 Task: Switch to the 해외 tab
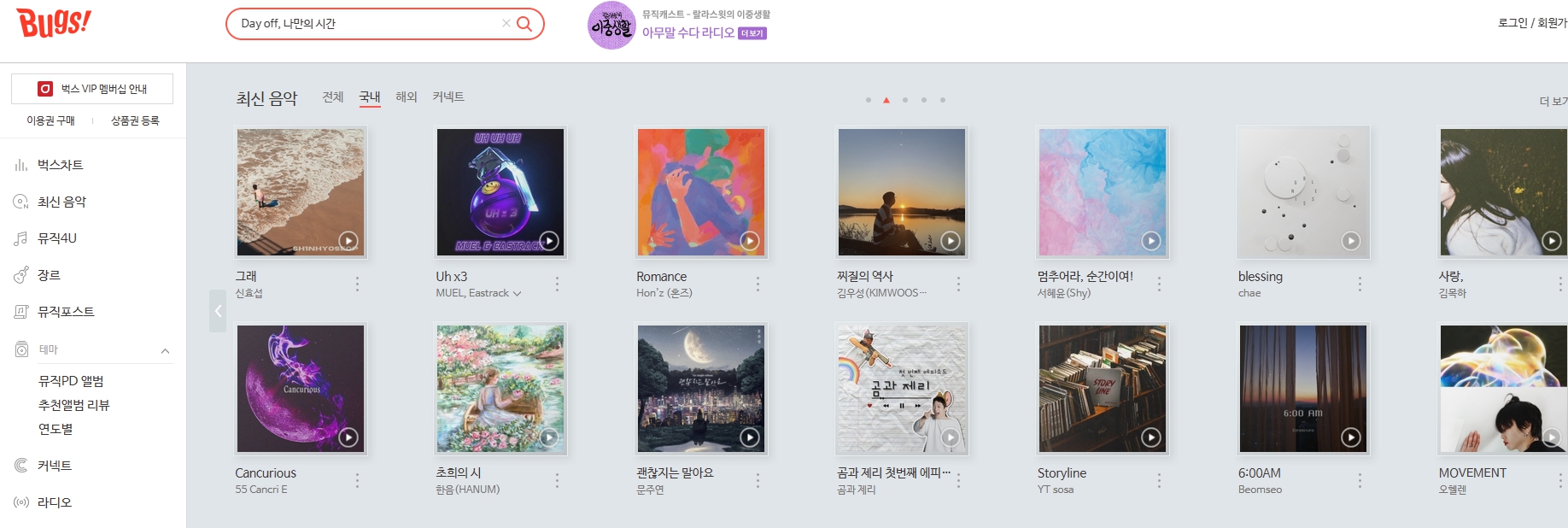coord(407,97)
